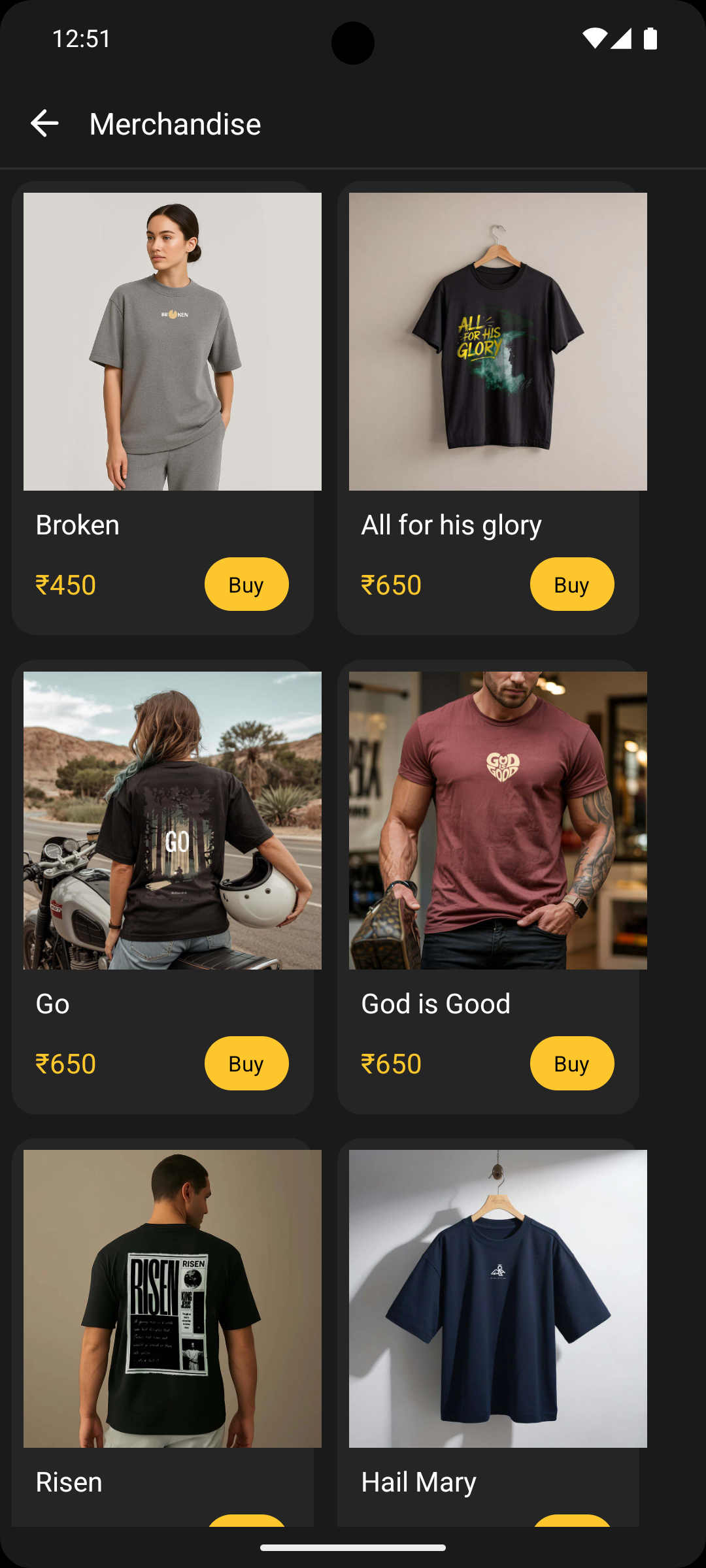Buy the All for his glory tee
This screenshot has height=1568, width=706.
[x=572, y=584]
